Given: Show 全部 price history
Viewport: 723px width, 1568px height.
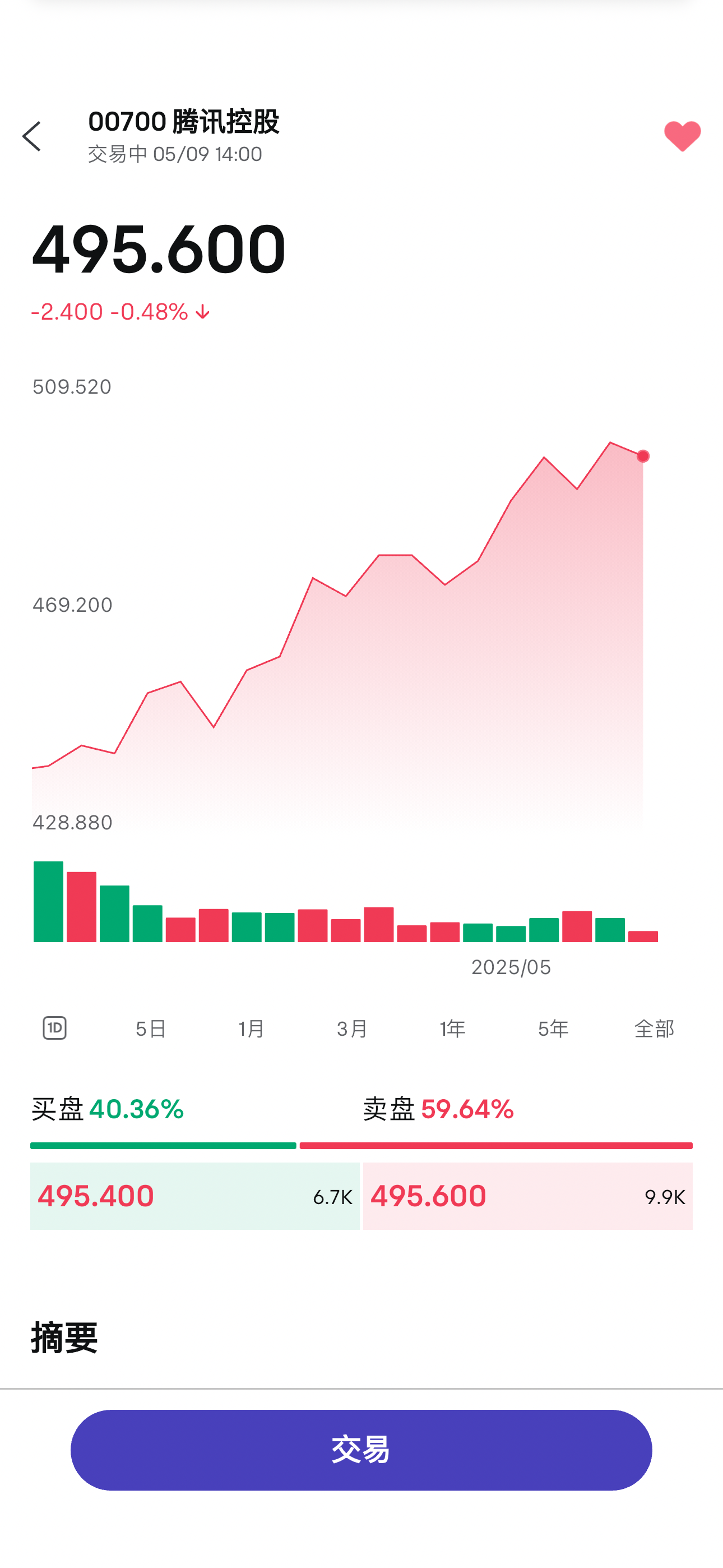Looking at the screenshot, I should click(654, 1029).
